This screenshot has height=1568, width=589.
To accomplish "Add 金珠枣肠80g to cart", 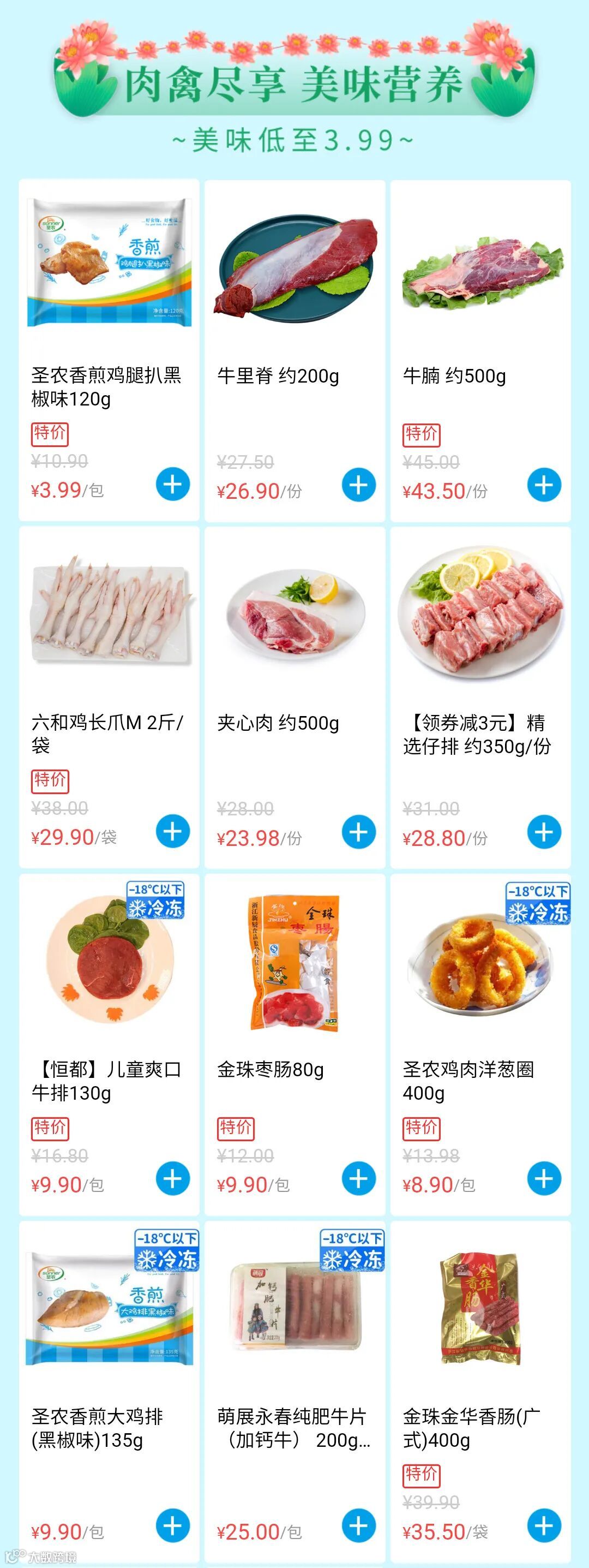I will [358, 1178].
